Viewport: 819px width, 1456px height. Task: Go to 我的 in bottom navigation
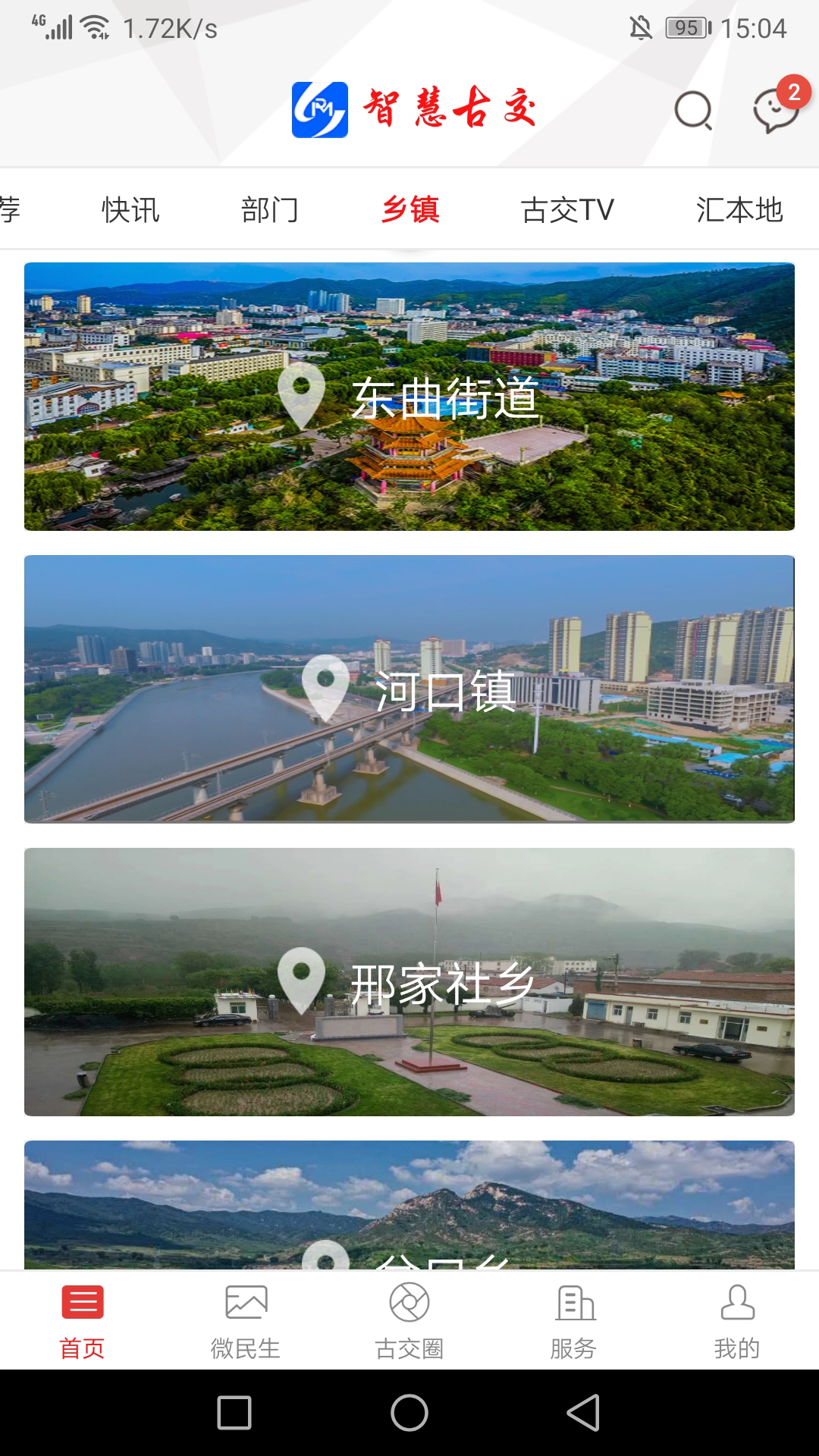click(x=737, y=1321)
